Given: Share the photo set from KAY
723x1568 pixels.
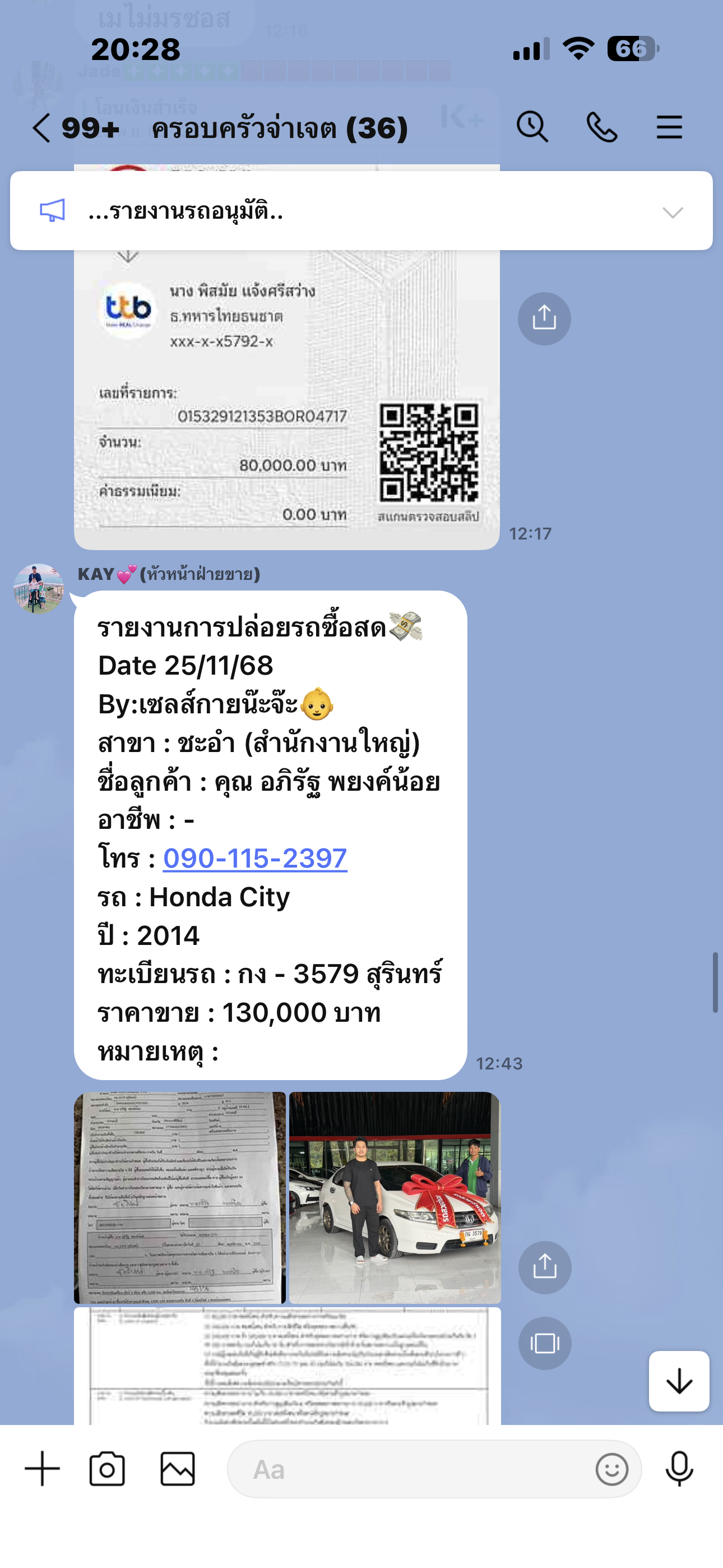Looking at the screenshot, I should (x=544, y=1267).
